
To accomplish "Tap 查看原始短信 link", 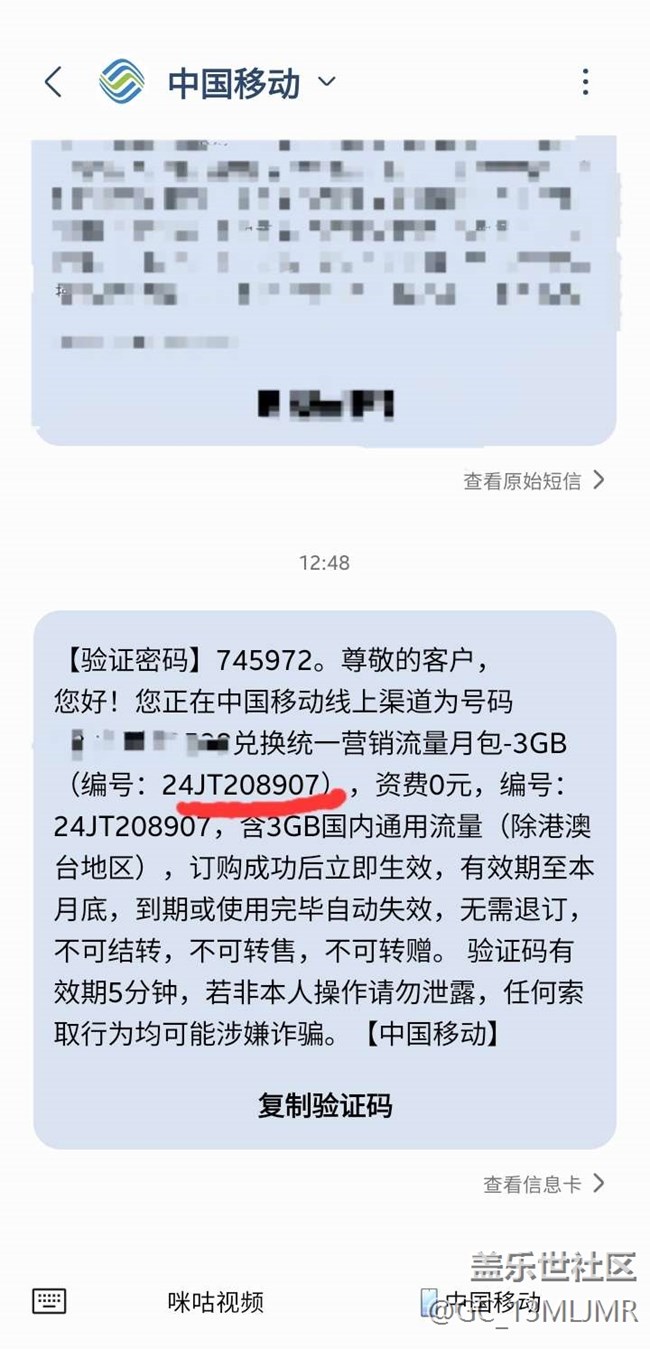I will tap(533, 481).
